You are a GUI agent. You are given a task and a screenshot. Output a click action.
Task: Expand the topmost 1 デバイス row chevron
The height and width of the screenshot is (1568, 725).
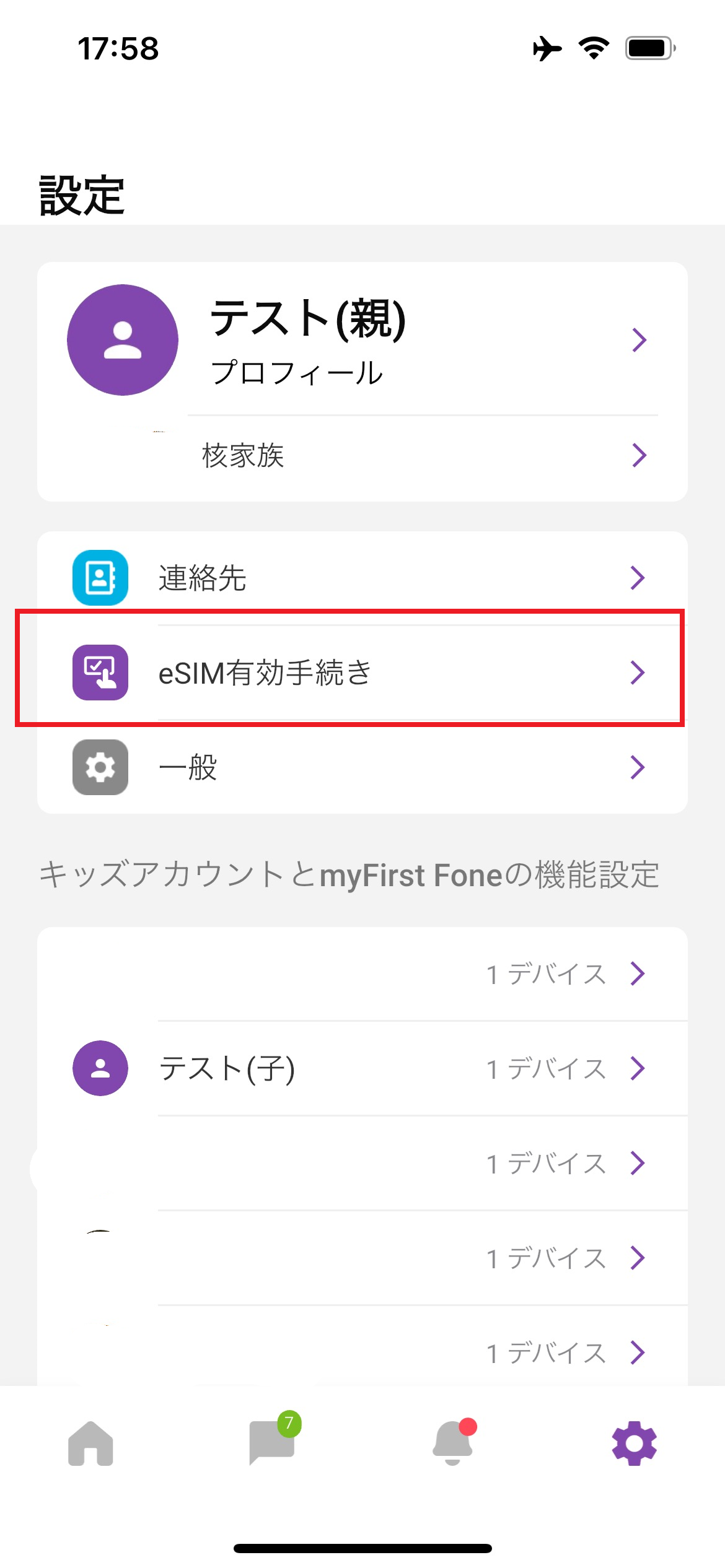coord(638,973)
